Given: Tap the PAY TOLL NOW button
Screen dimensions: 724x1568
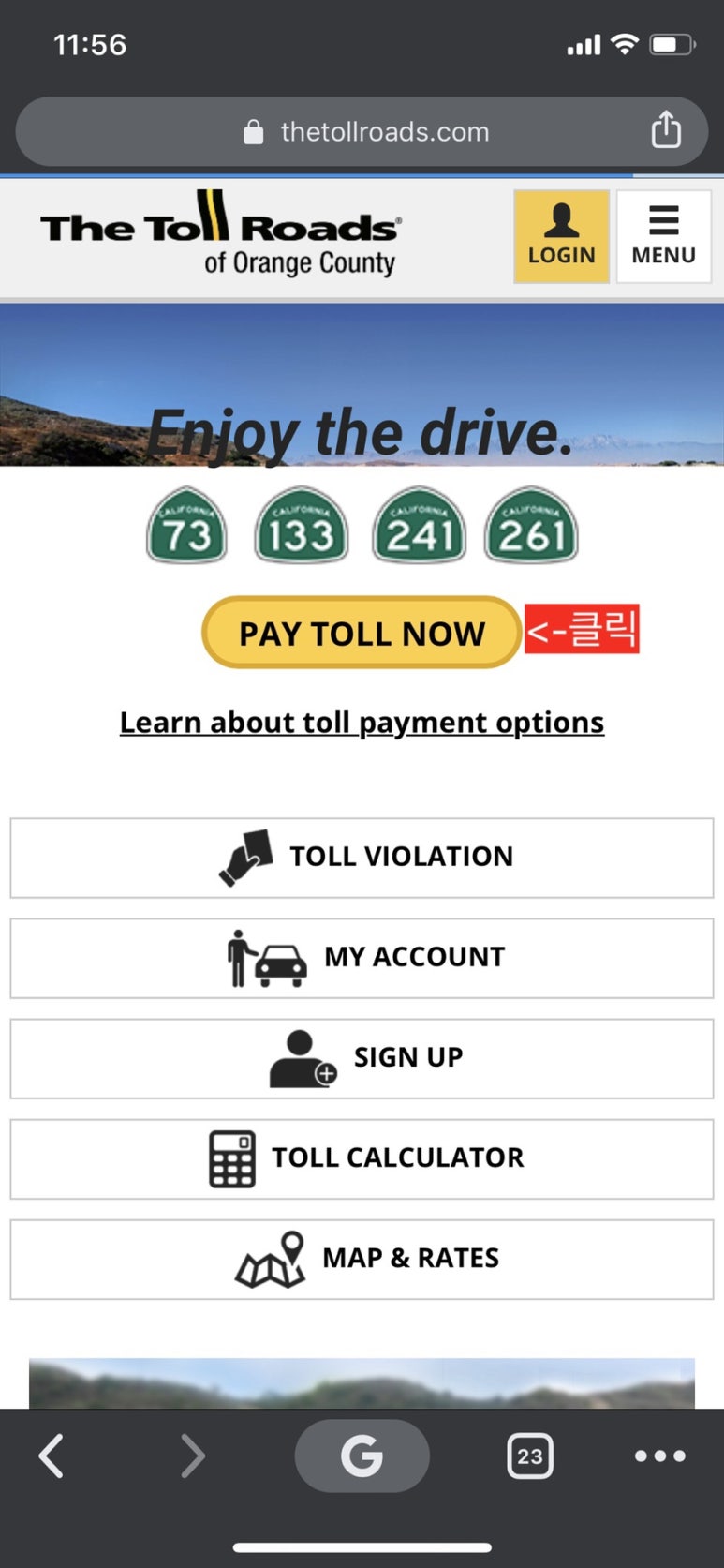Looking at the screenshot, I should 361,633.
